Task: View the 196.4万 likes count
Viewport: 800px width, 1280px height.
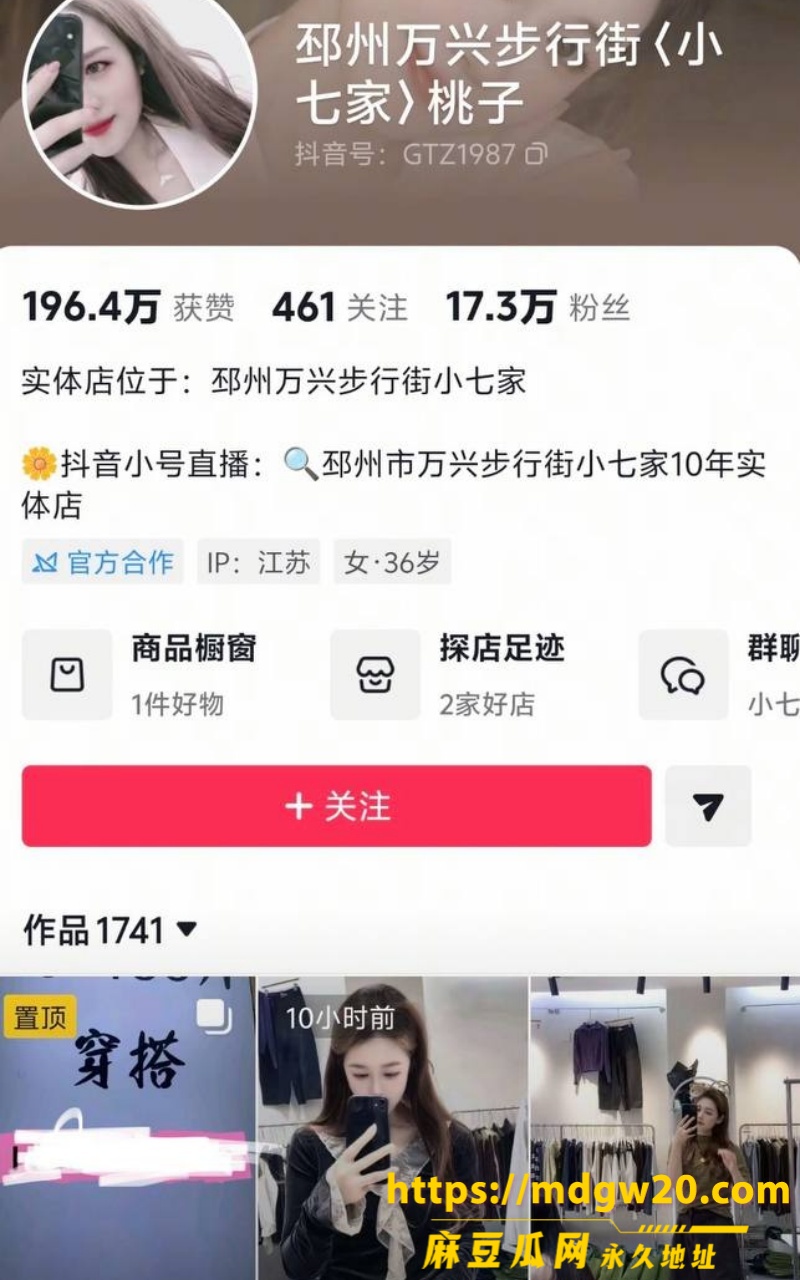Action: tap(128, 308)
